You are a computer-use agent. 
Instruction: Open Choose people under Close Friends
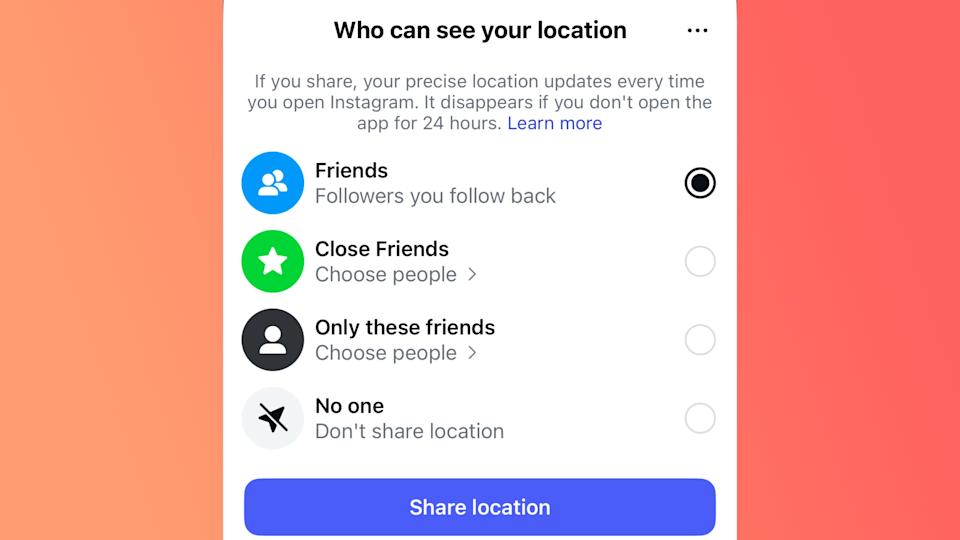pos(395,275)
